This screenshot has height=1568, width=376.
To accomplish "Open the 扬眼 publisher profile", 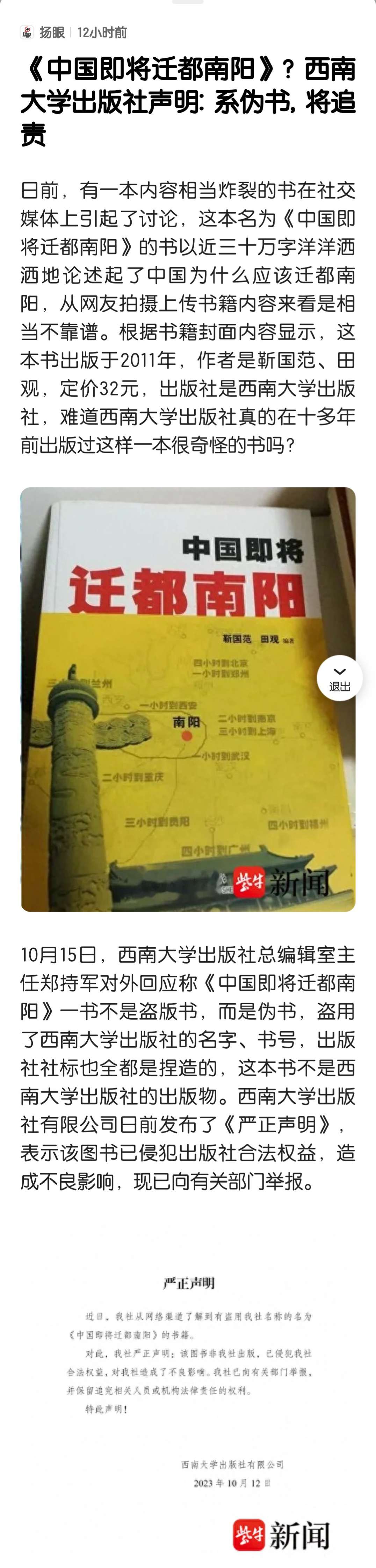I will pos(51,32).
